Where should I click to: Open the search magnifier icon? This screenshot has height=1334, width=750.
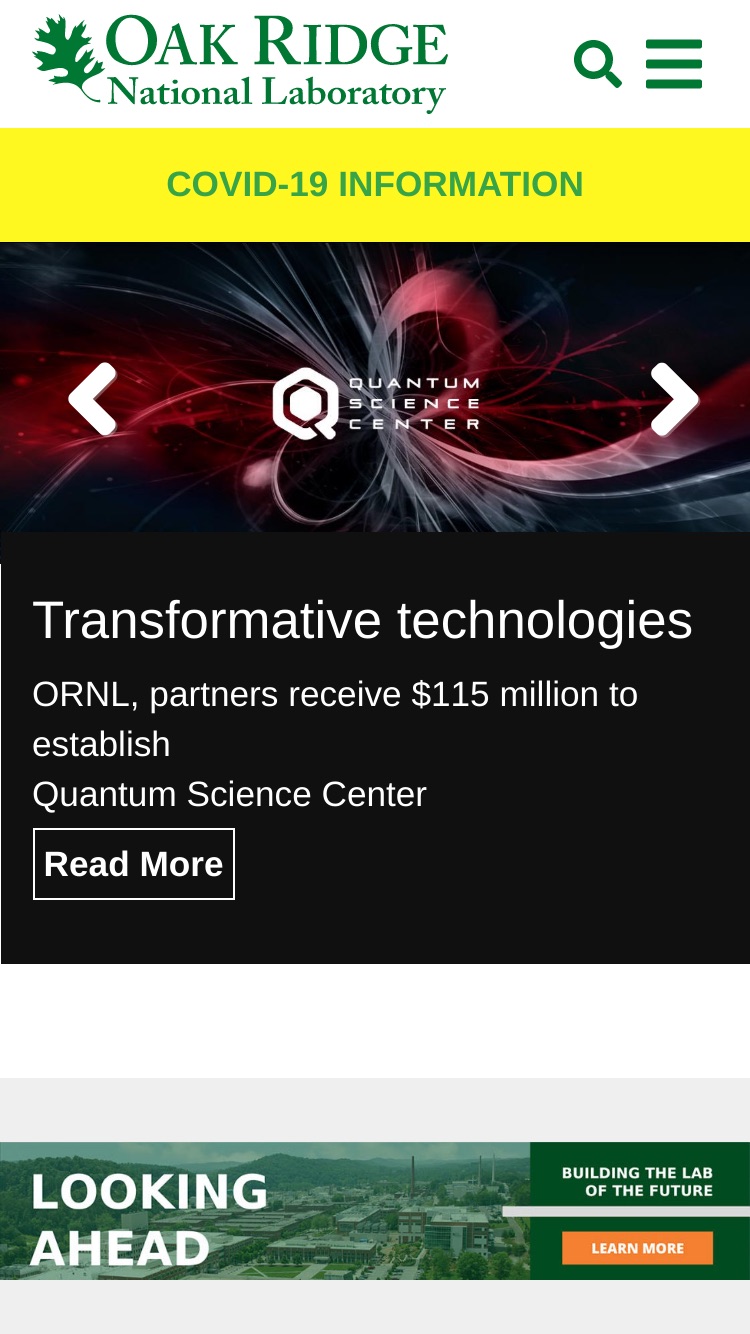[598, 64]
